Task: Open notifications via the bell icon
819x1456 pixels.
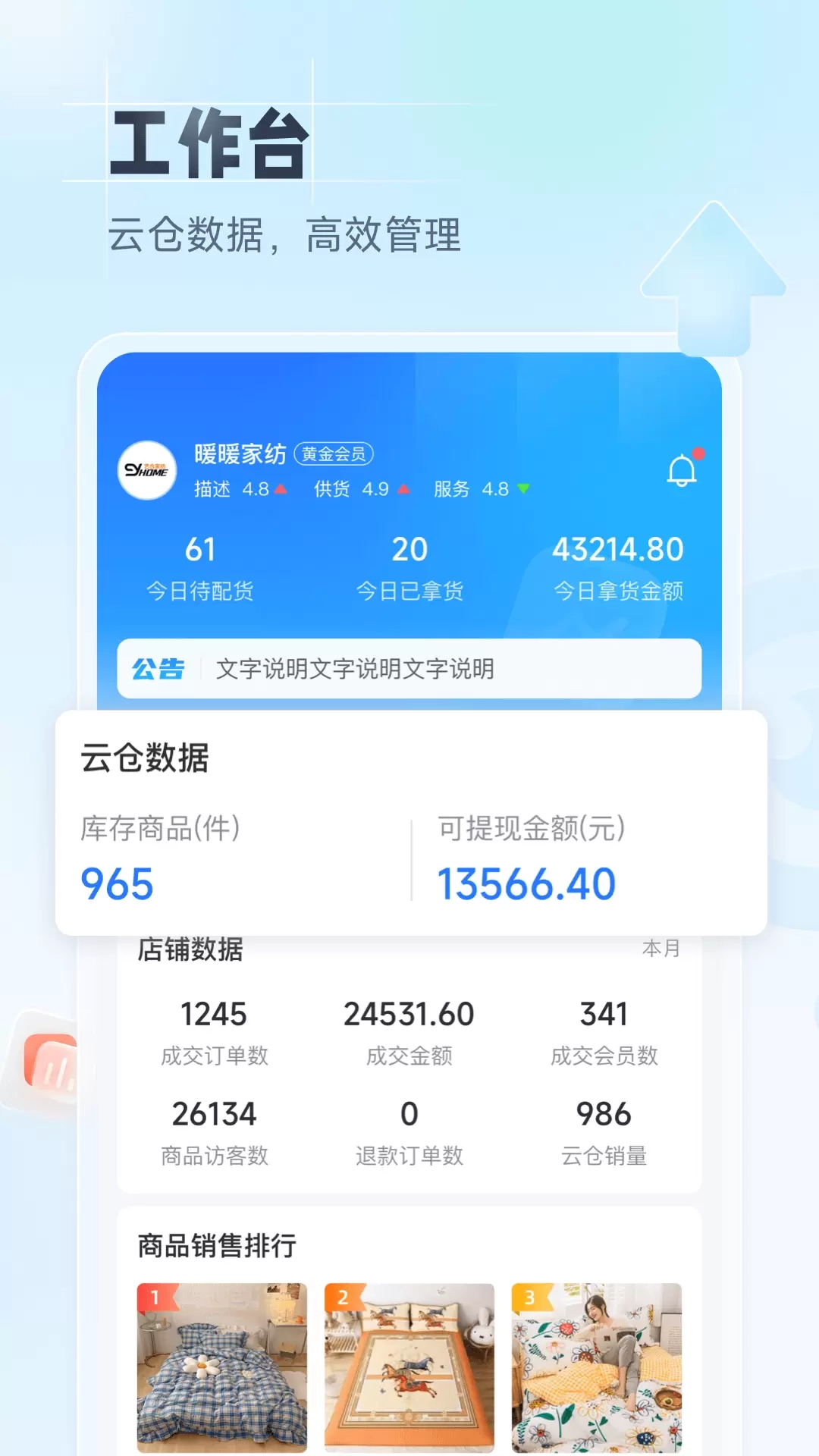Action: 682,470
